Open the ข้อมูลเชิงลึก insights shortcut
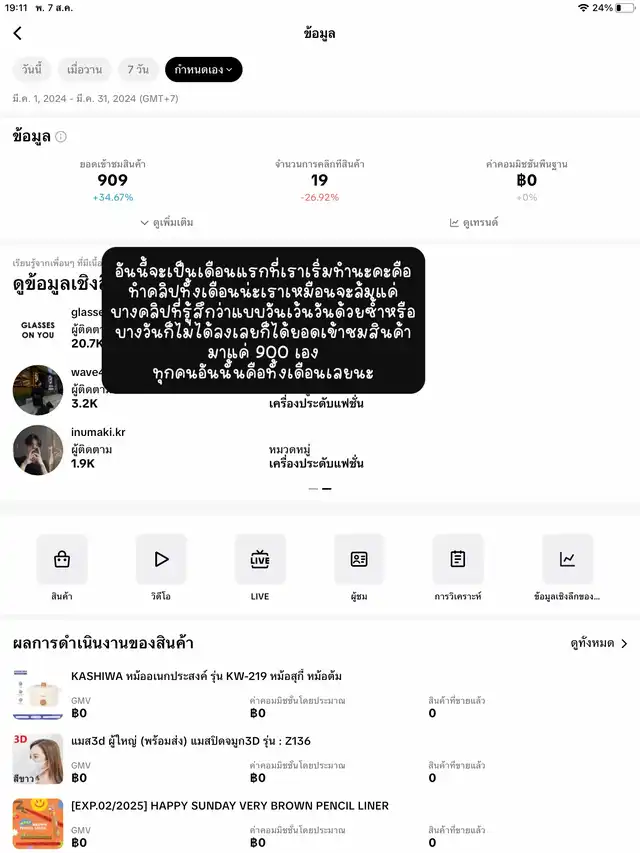The width and height of the screenshot is (640, 853). coord(567,567)
